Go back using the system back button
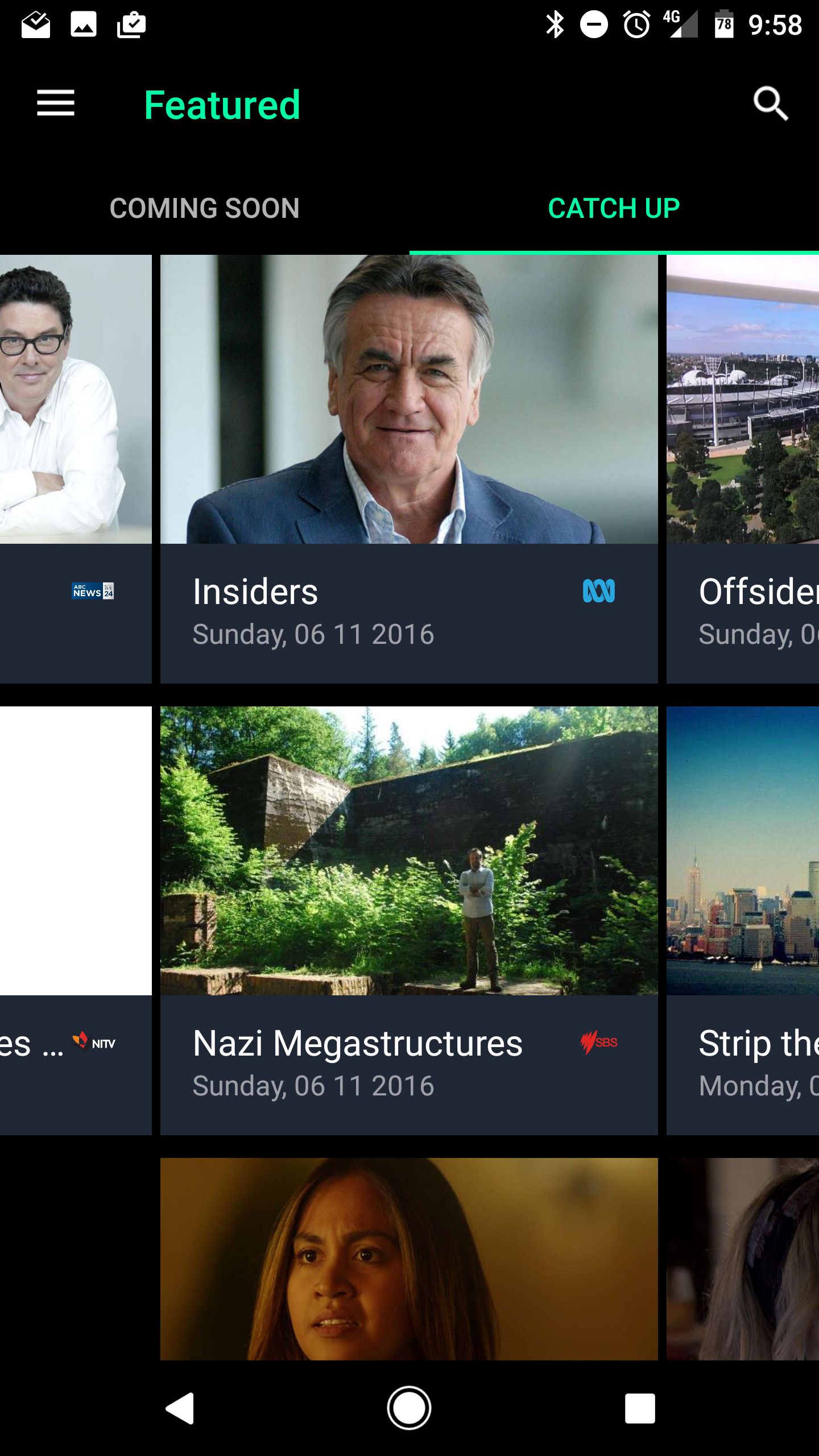This screenshot has width=819, height=1456. click(x=180, y=1408)
